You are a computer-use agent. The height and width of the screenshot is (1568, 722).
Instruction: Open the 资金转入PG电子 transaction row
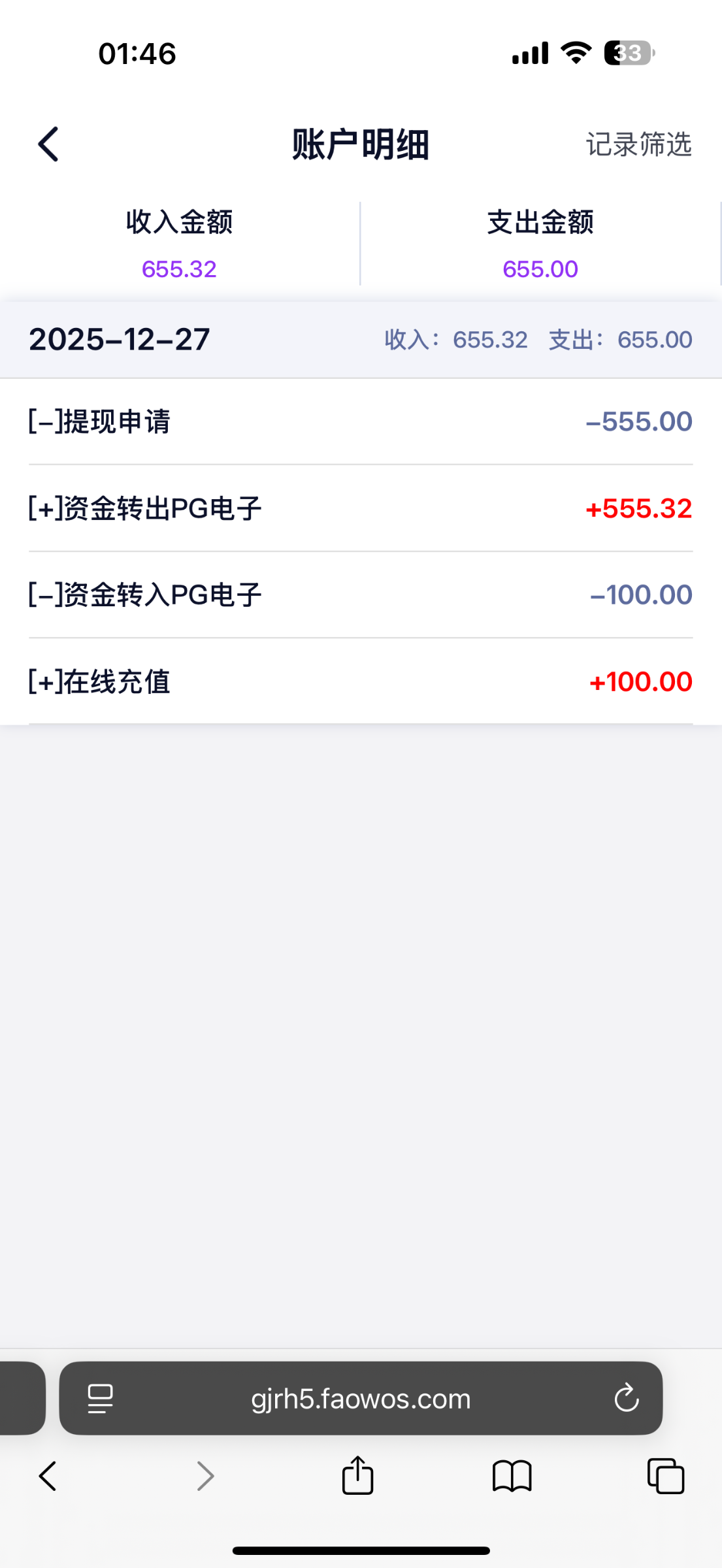point(361,595)
